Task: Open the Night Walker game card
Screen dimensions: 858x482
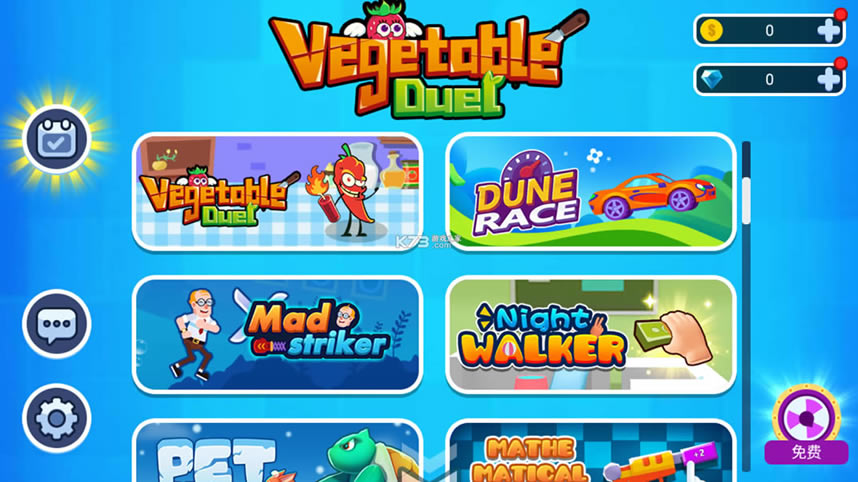Action: coord(590,334)
